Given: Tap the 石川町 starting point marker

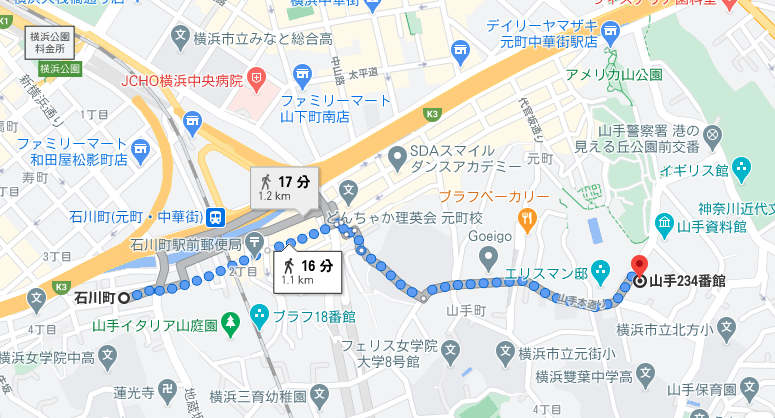Looking at the screenshot, I should pyautogui.click(x=124, y=297).
